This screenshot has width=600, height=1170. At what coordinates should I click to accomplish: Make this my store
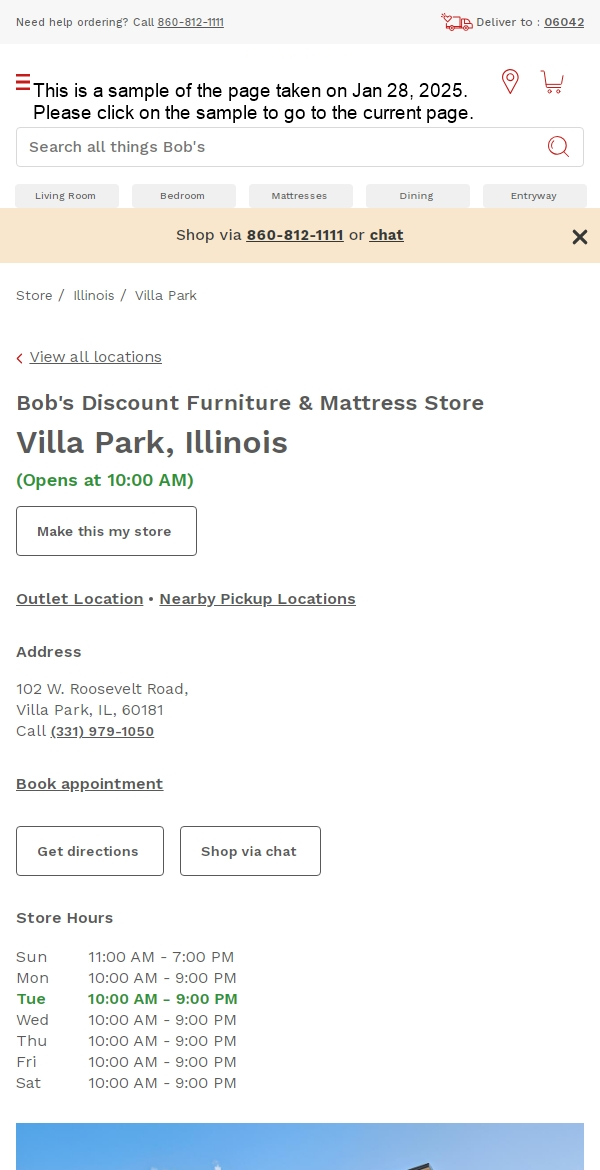(106, 531)
